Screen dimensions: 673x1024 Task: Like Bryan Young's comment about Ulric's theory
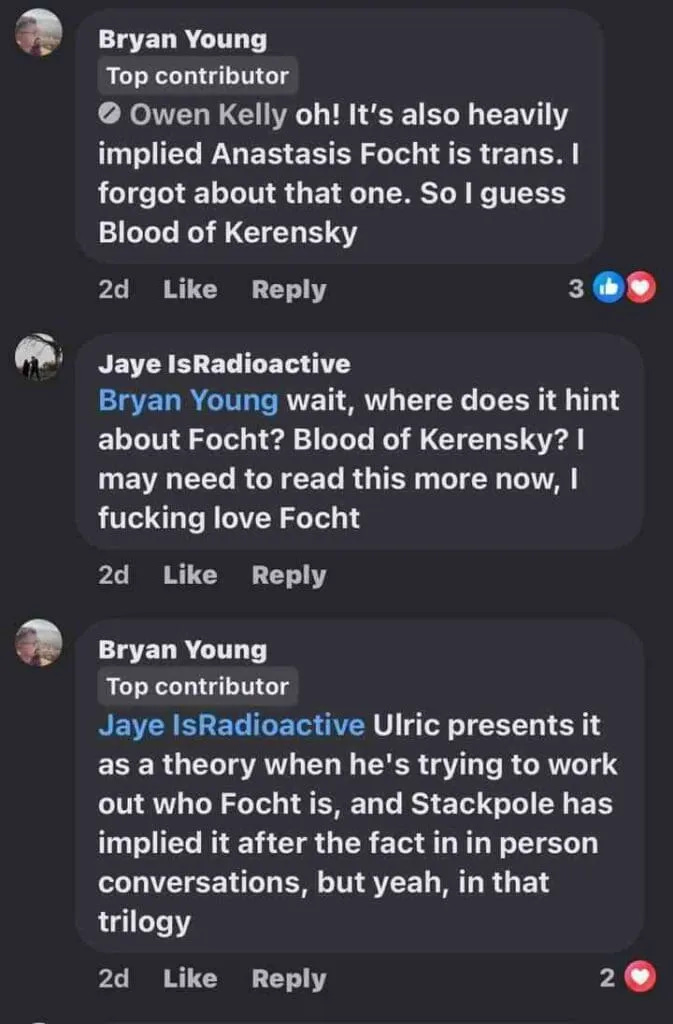click(x=189, y=979)
